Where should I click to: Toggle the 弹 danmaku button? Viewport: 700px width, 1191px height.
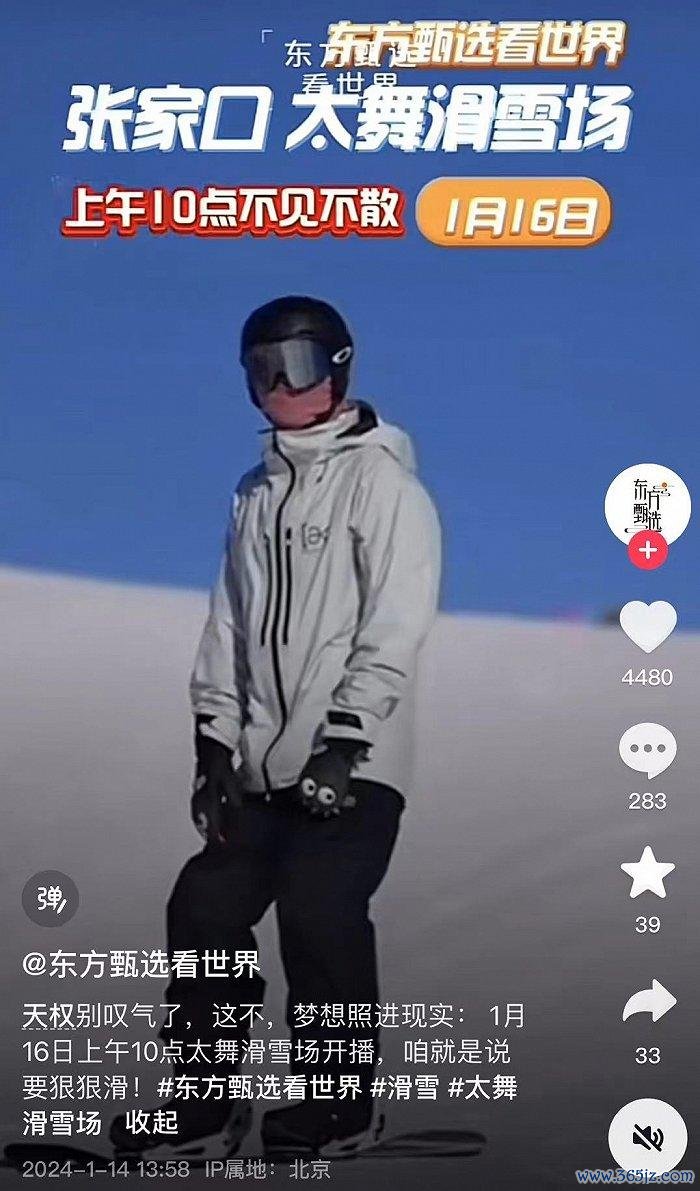coord(48,900)
